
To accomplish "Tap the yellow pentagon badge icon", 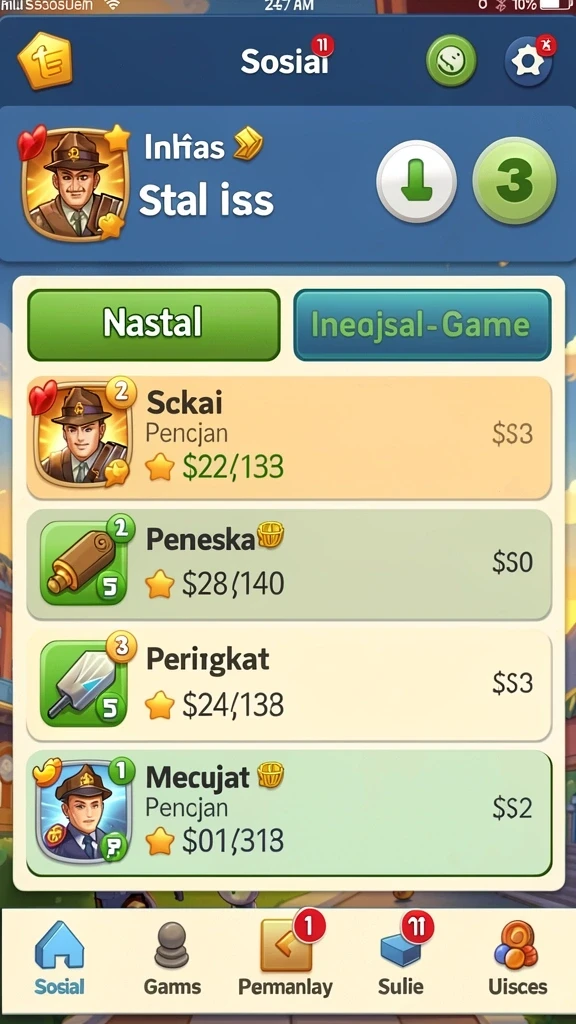I will [x=45, y=61].
